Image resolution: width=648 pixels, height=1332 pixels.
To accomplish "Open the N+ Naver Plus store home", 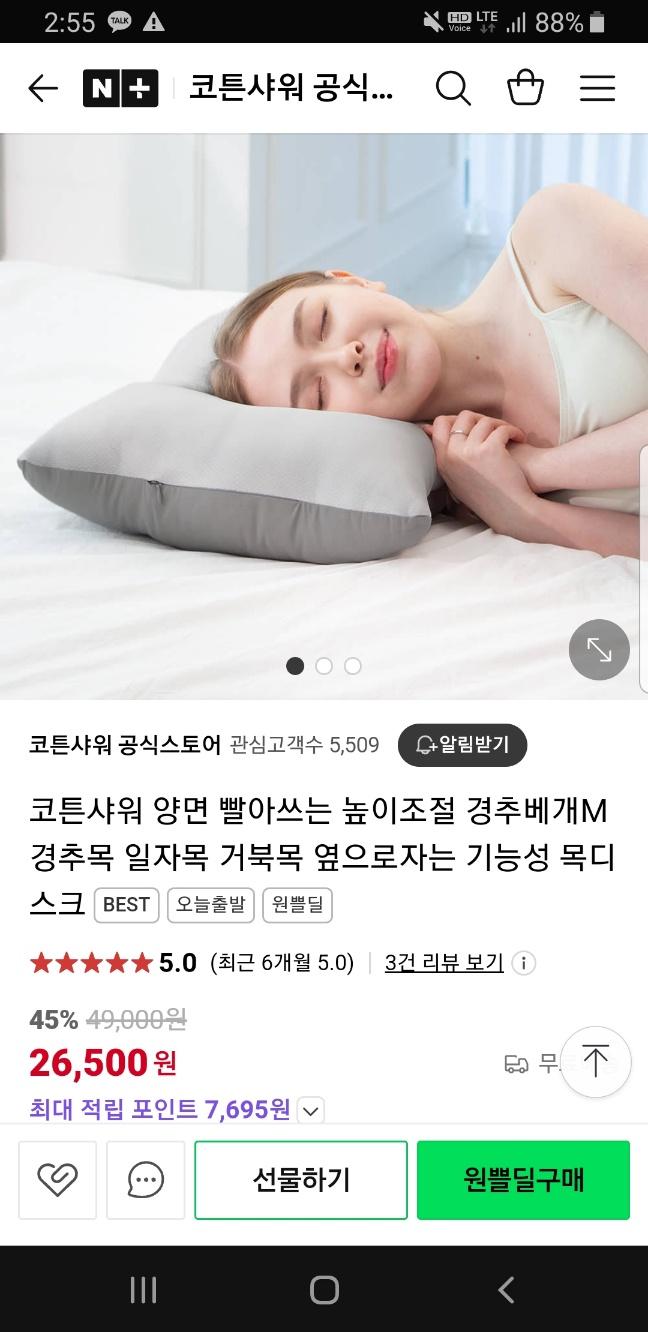I will click(x=121, y=89).
